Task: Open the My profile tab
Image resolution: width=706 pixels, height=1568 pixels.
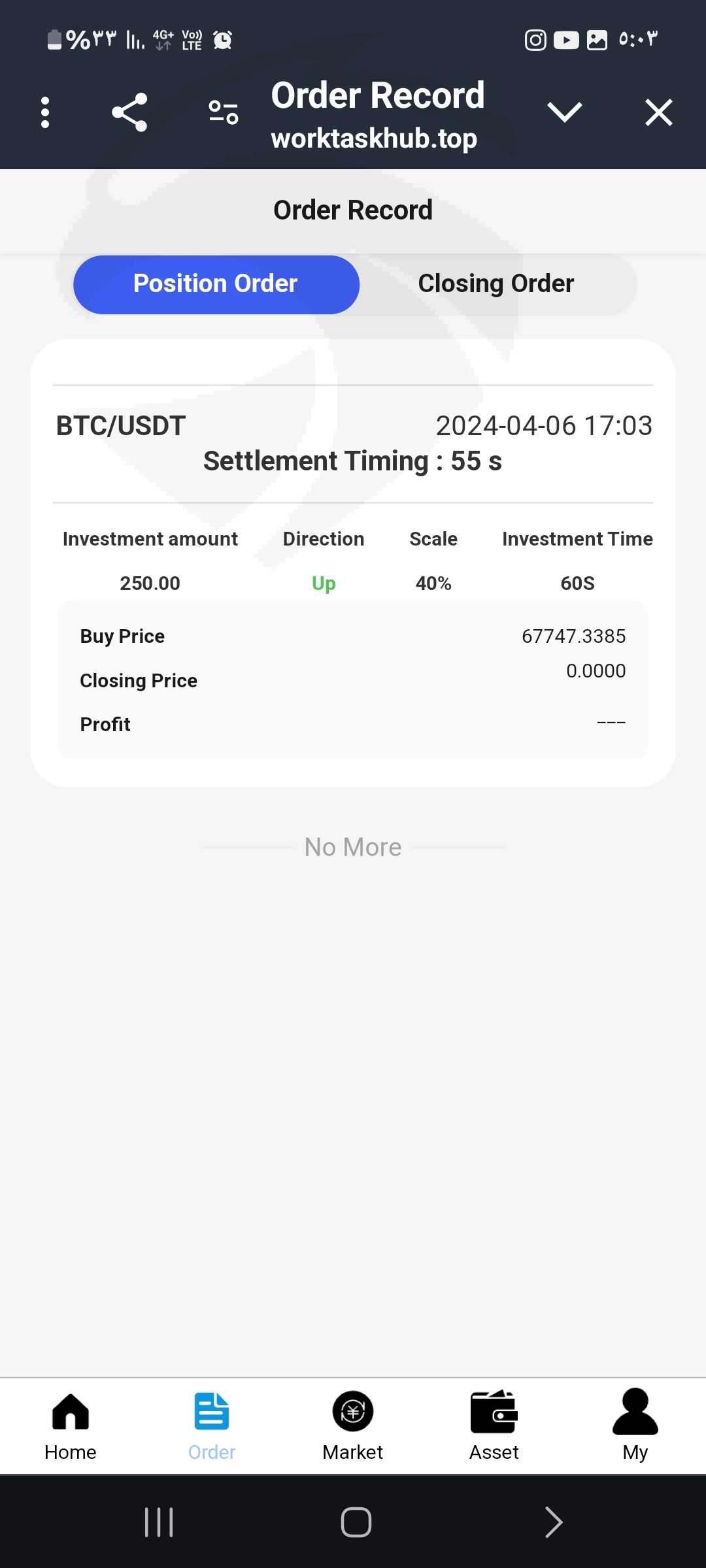Action: (x=635, y=1426)
